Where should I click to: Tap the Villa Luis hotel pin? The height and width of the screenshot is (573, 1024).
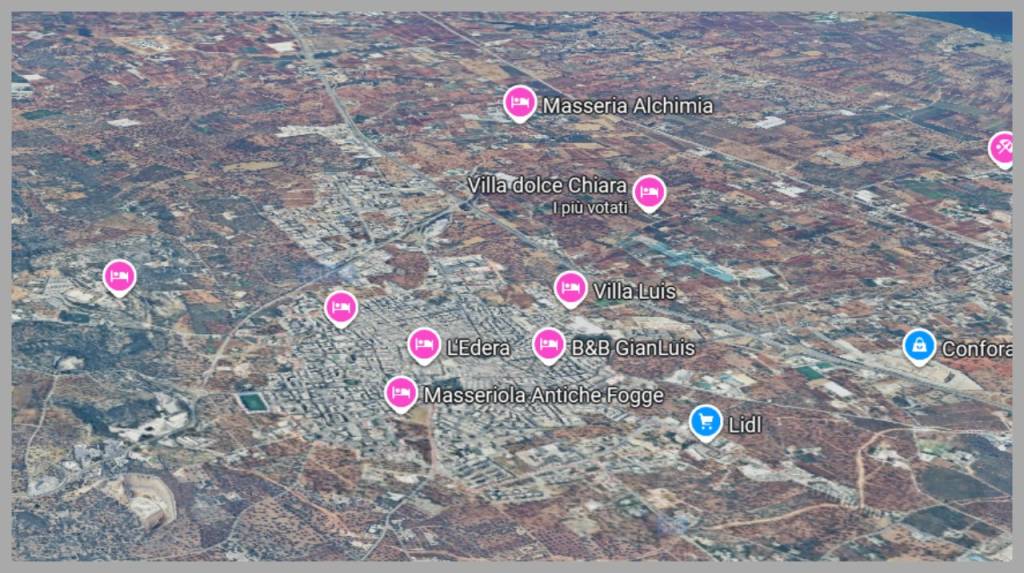570,289
